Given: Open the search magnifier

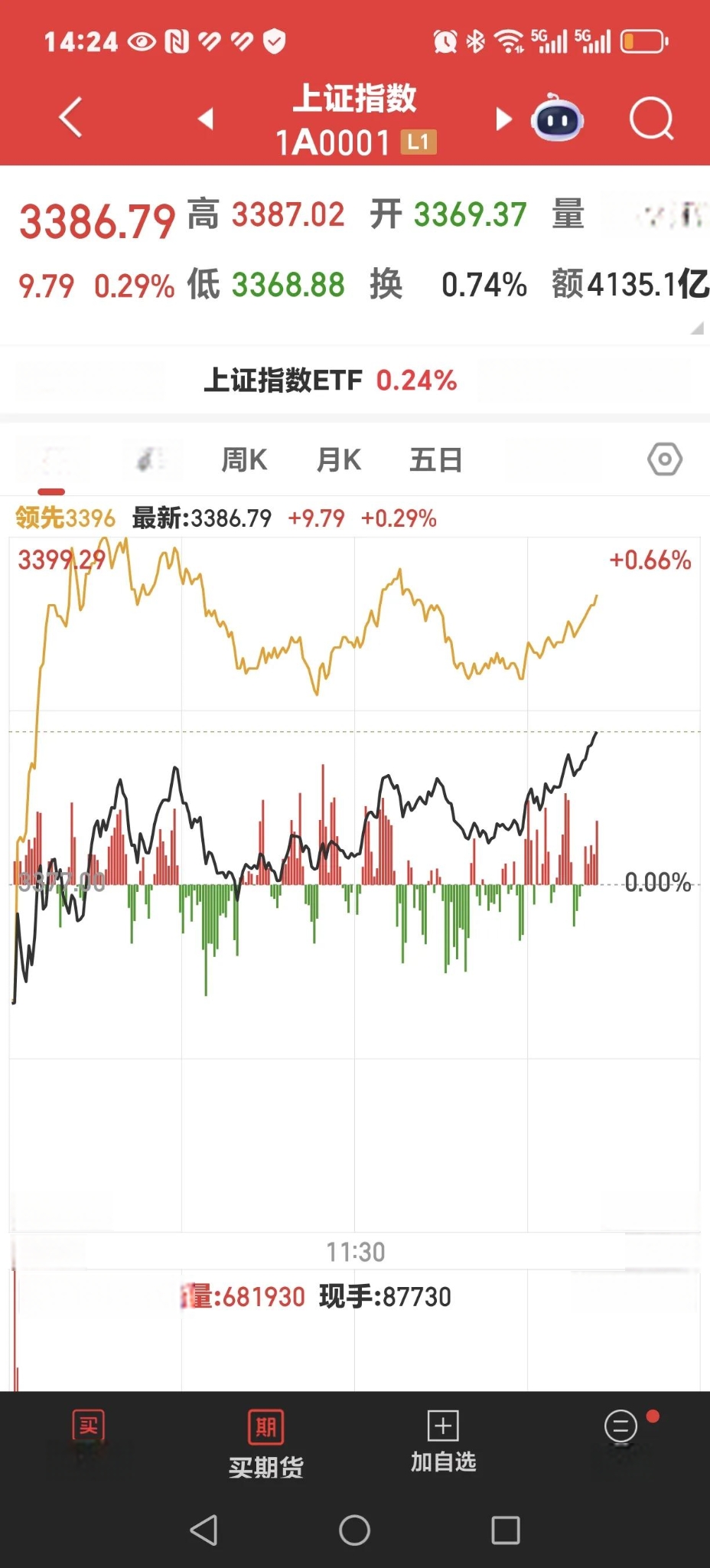Looking at the screenshot, I should click(x=651, y=119).
